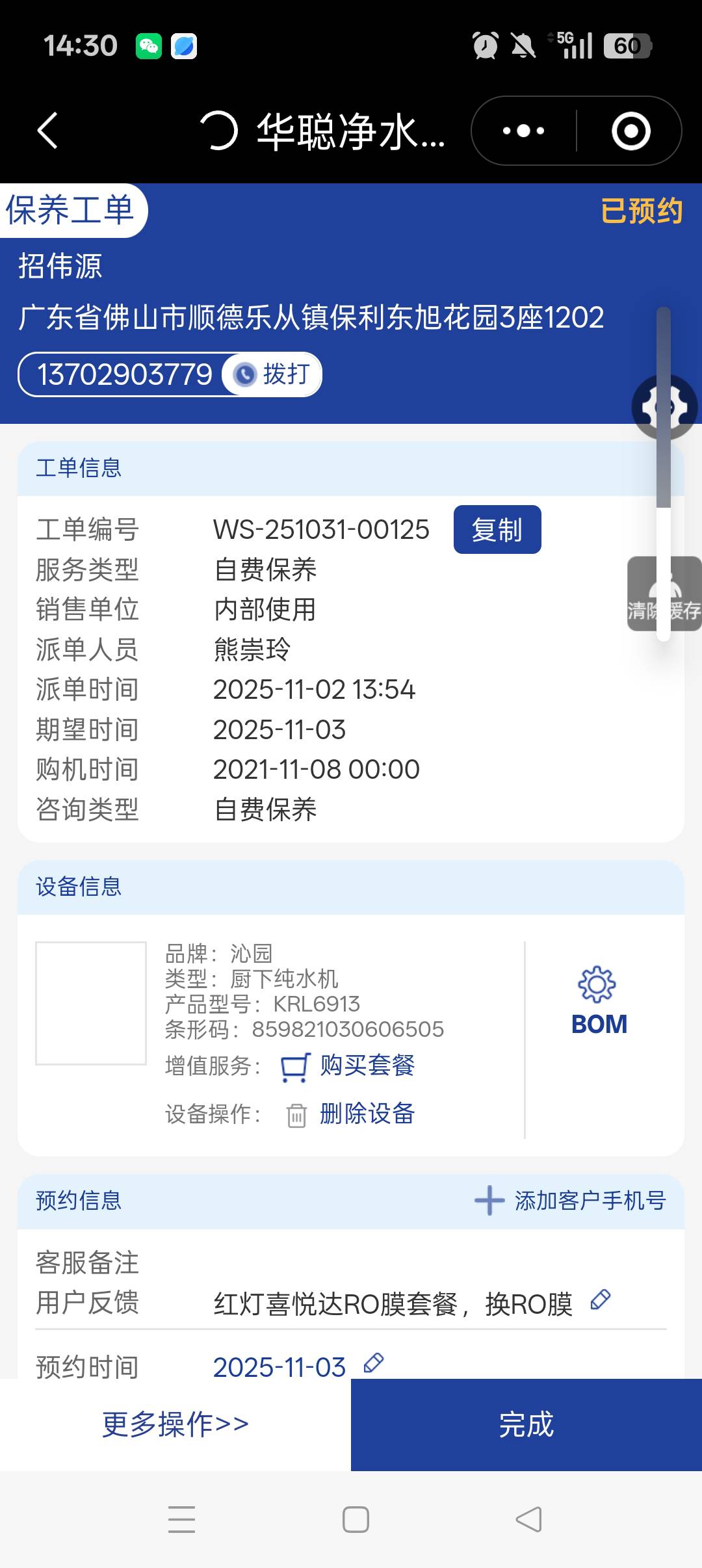Close the mini program with the circle button
The height and width of the screenshot is (1568, 702).
630,131
